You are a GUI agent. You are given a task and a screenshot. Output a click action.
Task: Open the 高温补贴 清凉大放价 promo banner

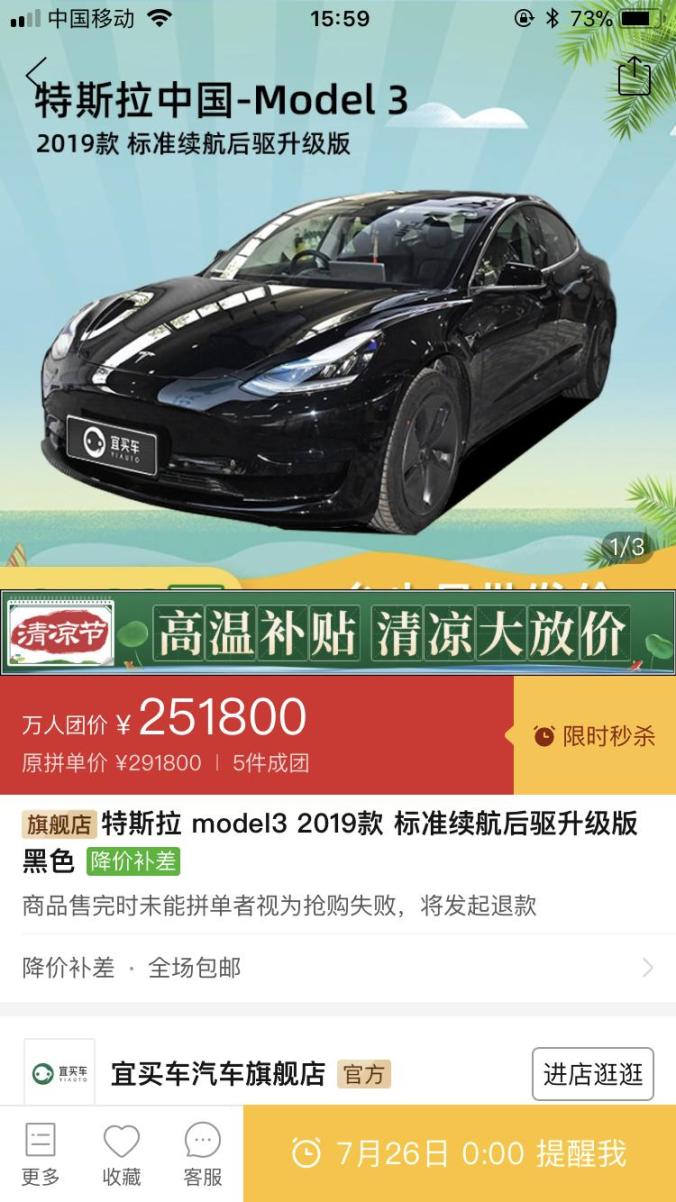click(338, 633)
